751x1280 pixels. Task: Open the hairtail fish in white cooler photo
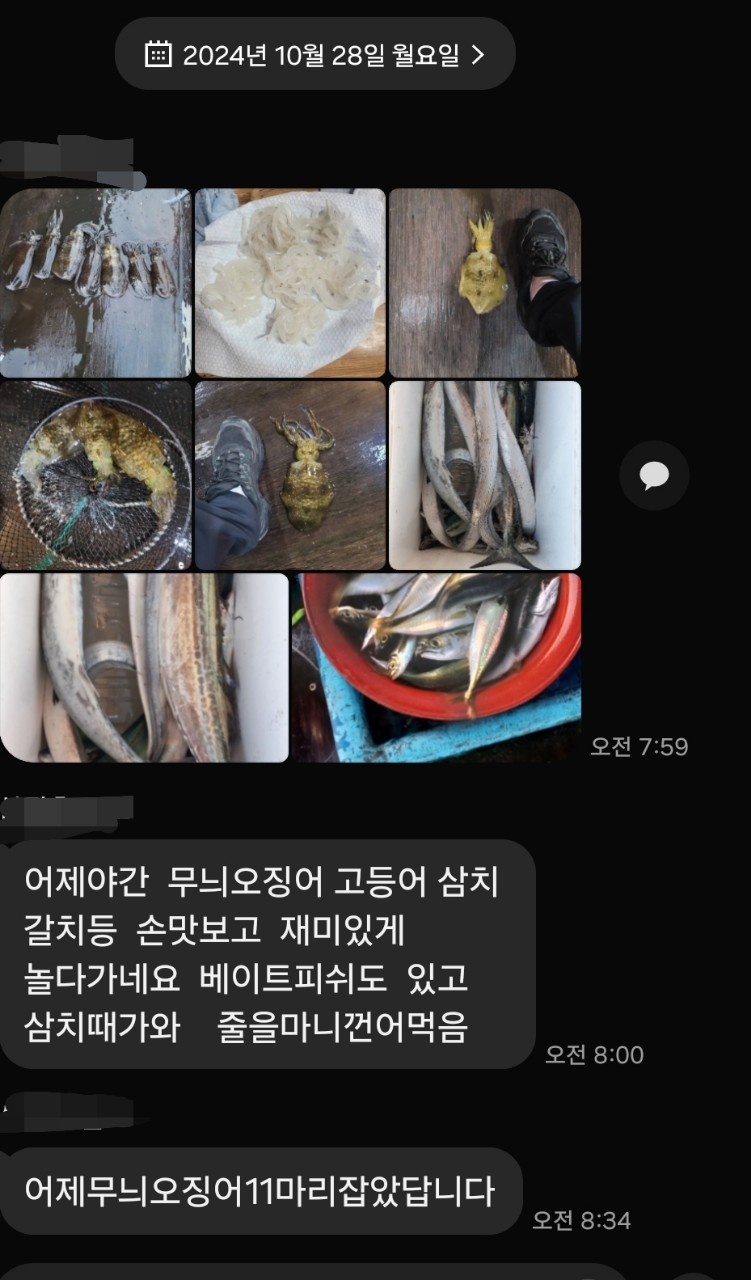tap(484, 476)
